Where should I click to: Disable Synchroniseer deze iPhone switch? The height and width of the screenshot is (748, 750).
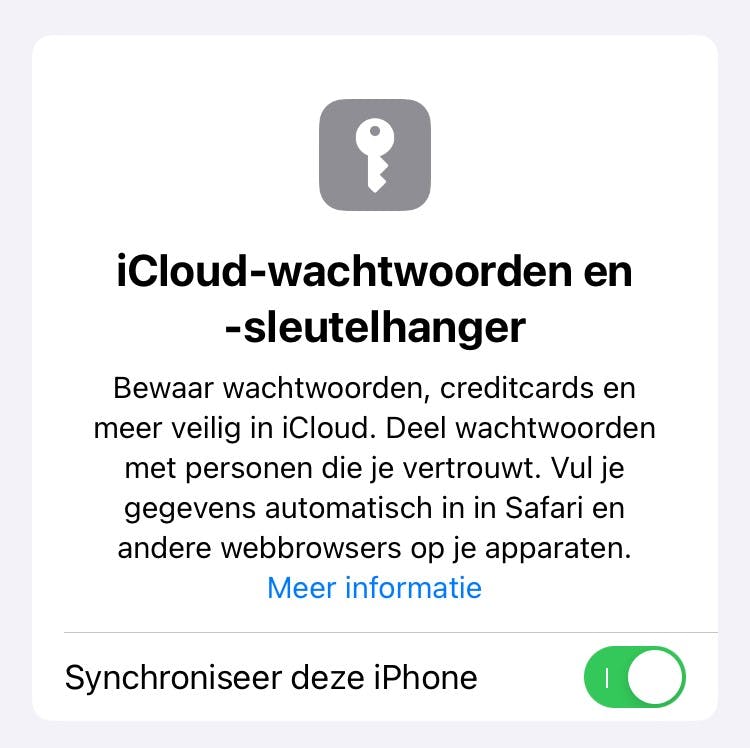635,677
